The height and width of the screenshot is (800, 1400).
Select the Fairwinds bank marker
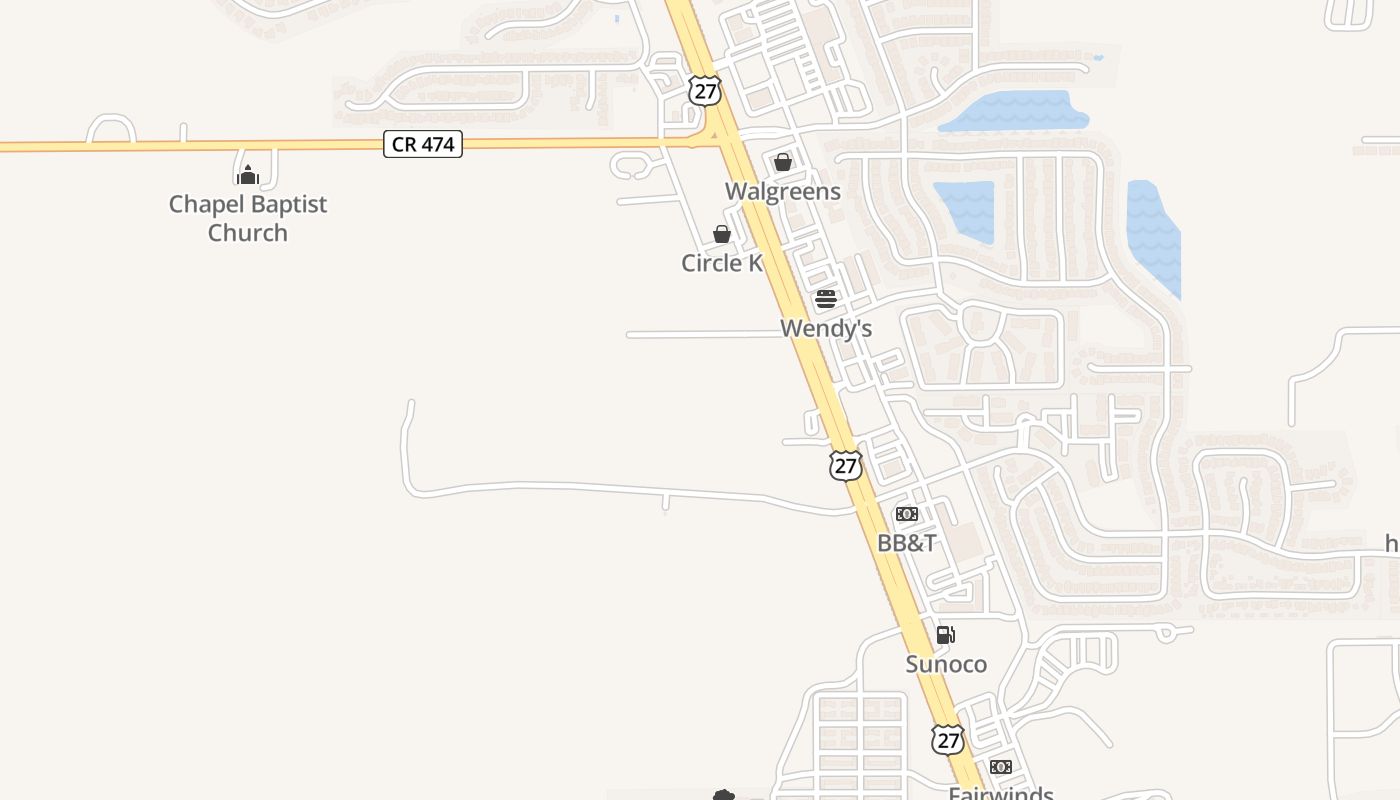click(1001, 767)
